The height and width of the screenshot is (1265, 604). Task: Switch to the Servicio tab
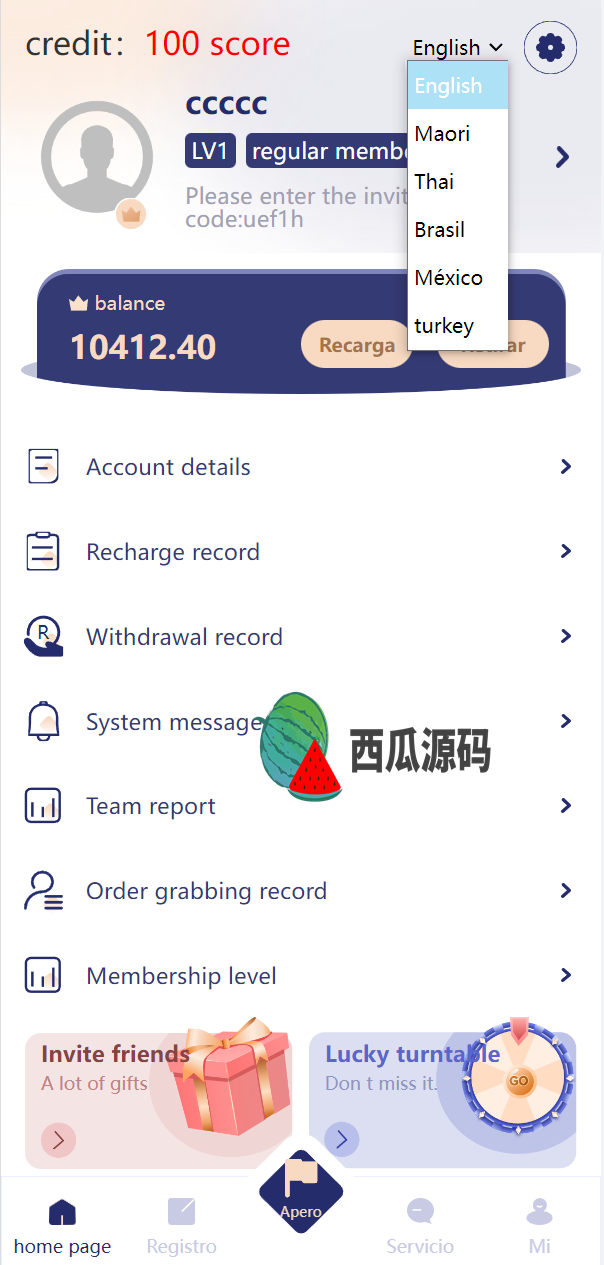(420, 1226)
